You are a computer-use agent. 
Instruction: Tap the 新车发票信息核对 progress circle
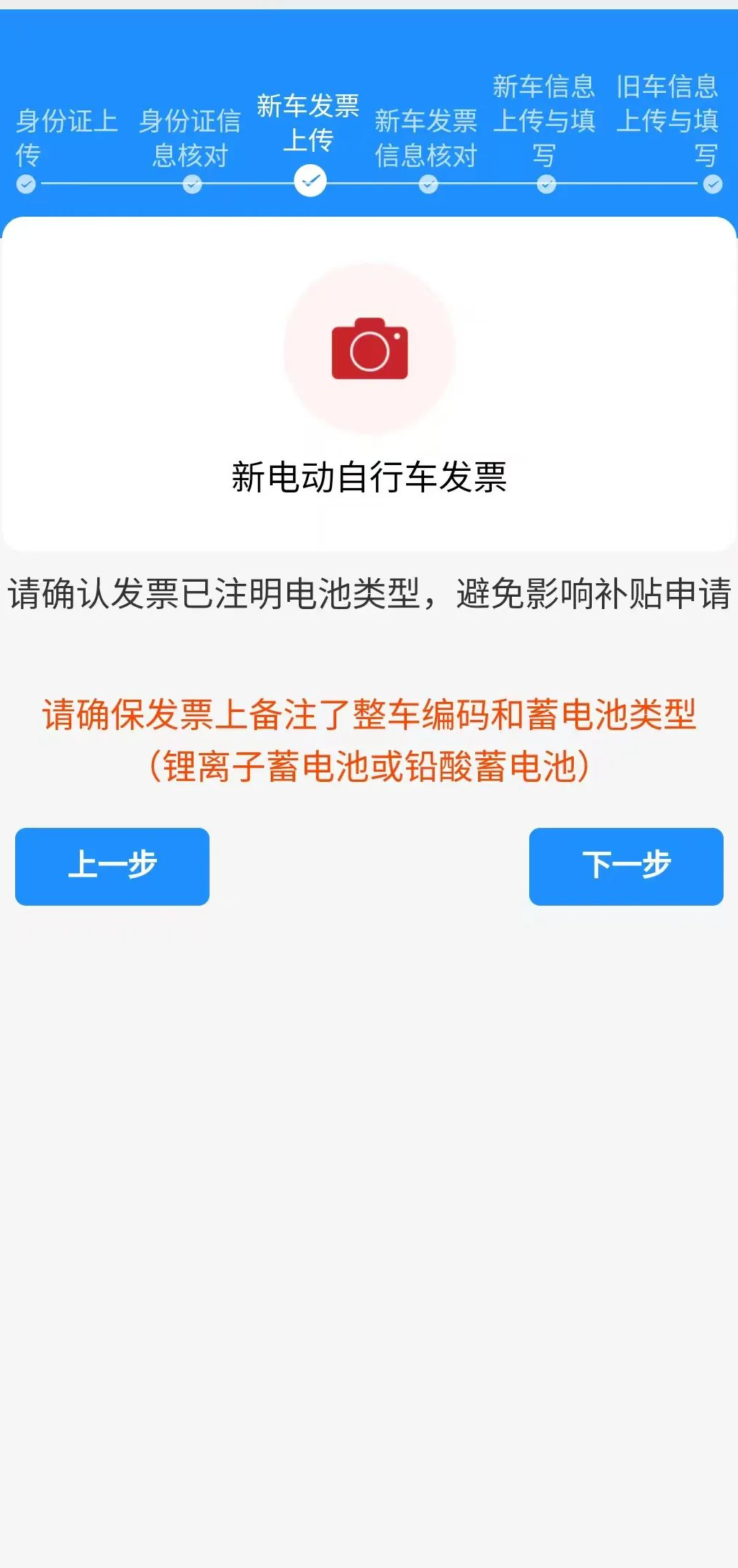[427, 185]
